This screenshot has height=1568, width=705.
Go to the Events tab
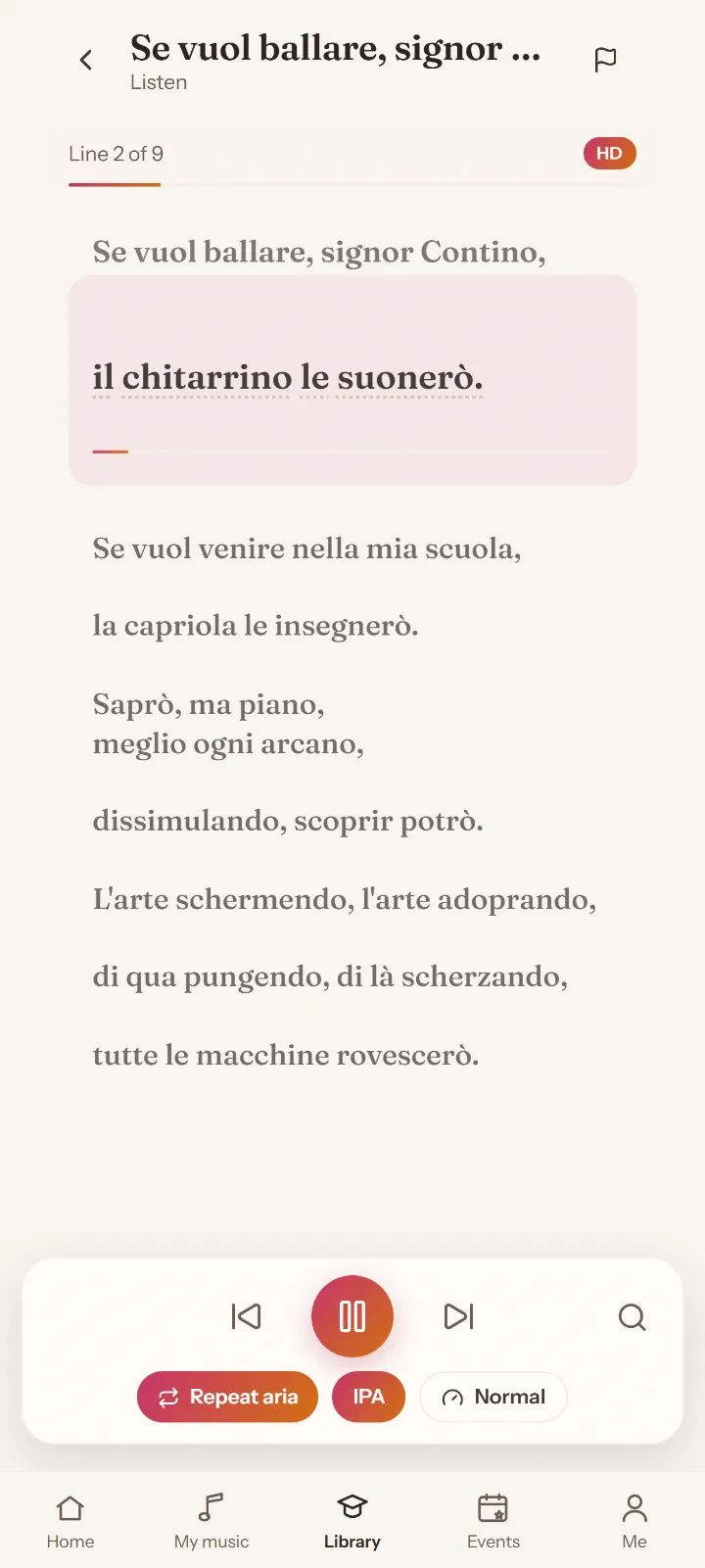(493, 1520)
